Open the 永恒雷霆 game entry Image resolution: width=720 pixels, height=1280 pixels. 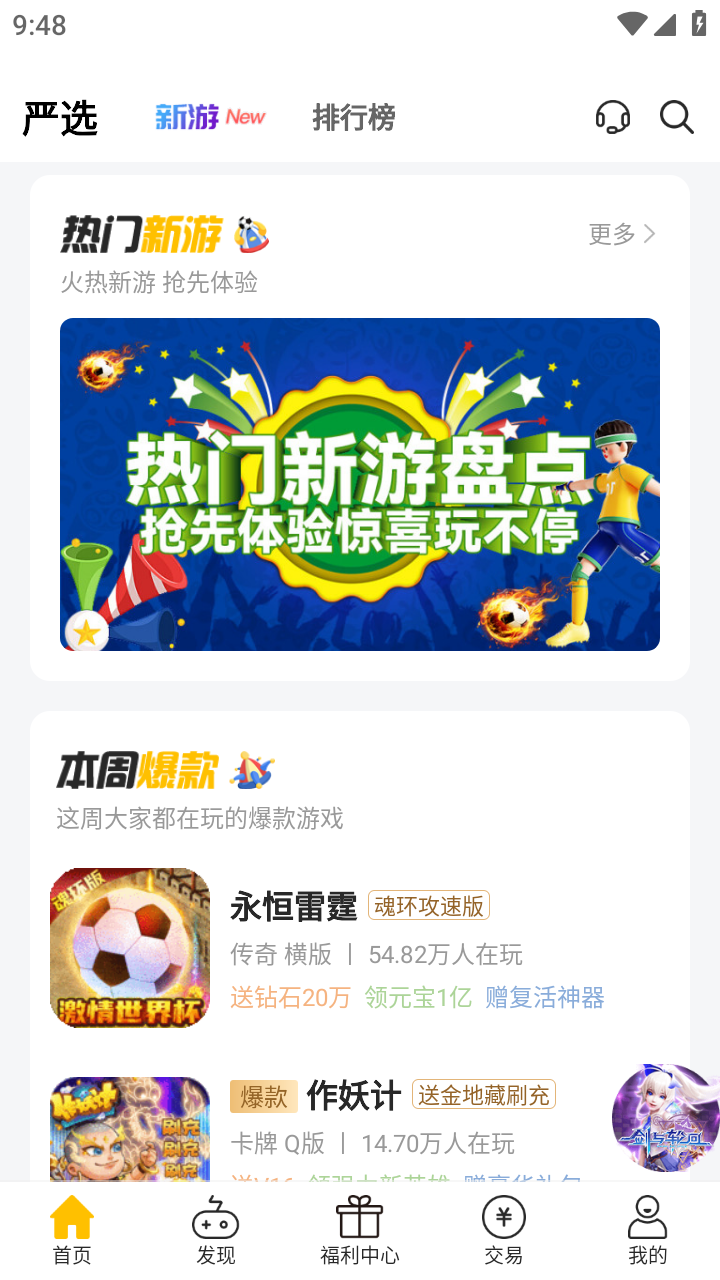(360, 948)
